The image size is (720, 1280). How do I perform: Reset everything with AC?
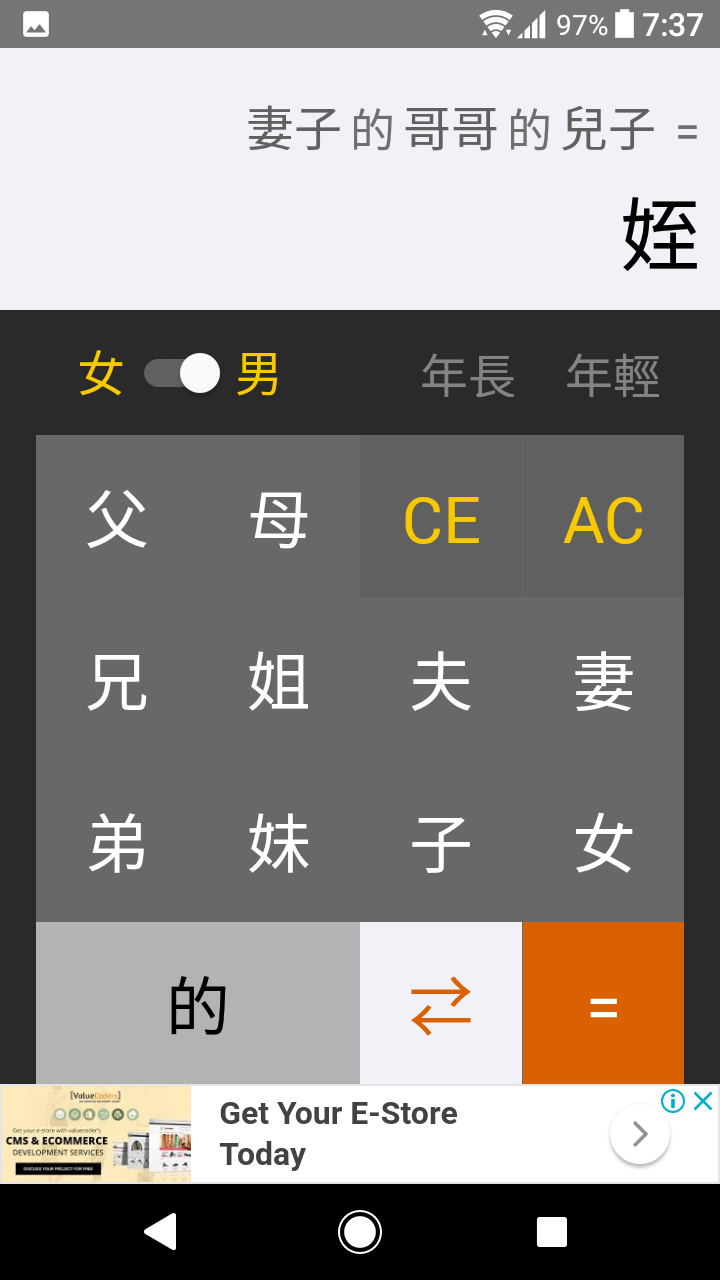[x=603, y=517]
